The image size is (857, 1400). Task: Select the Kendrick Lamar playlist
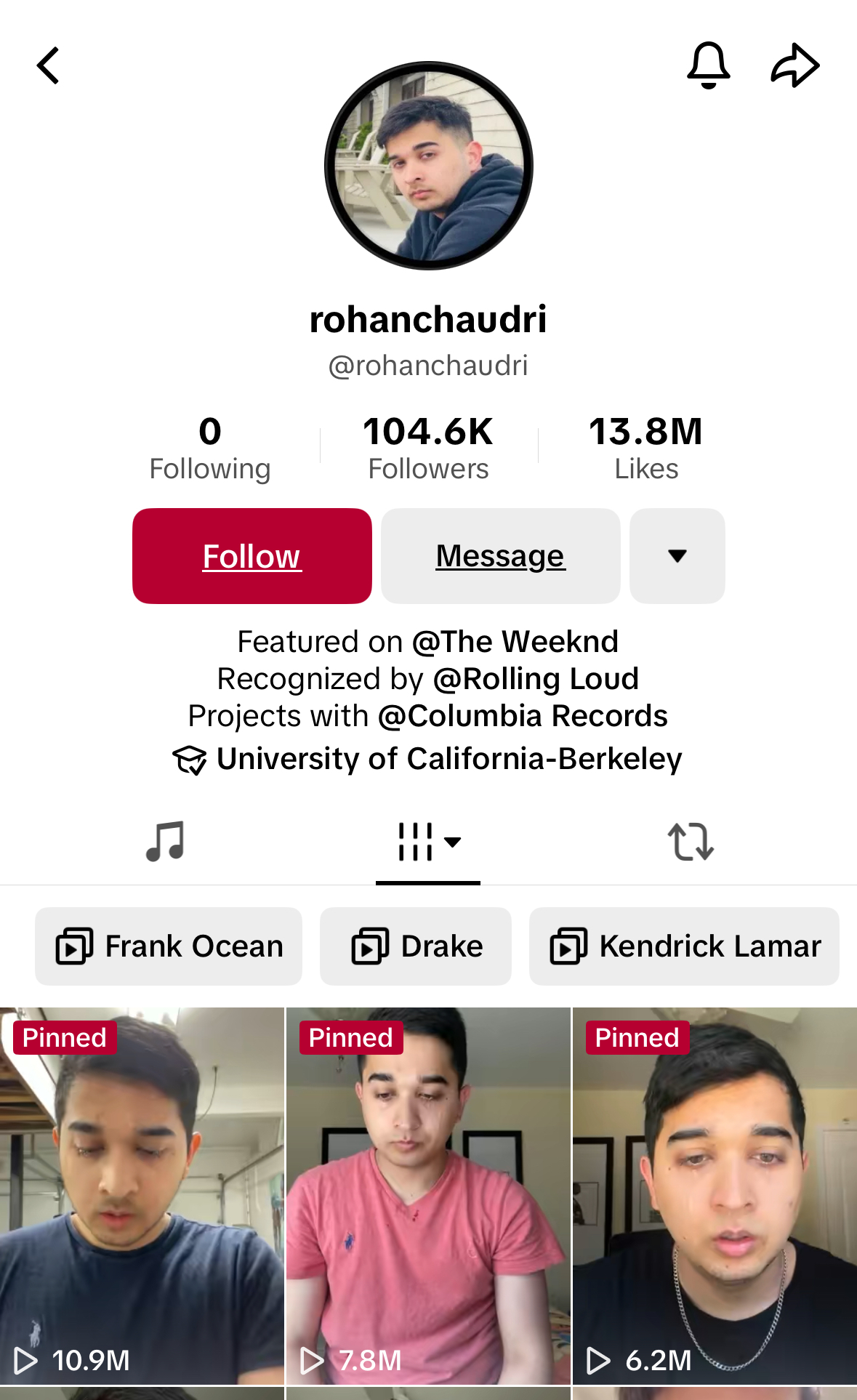pyautogui.click(x=683, y=946)
